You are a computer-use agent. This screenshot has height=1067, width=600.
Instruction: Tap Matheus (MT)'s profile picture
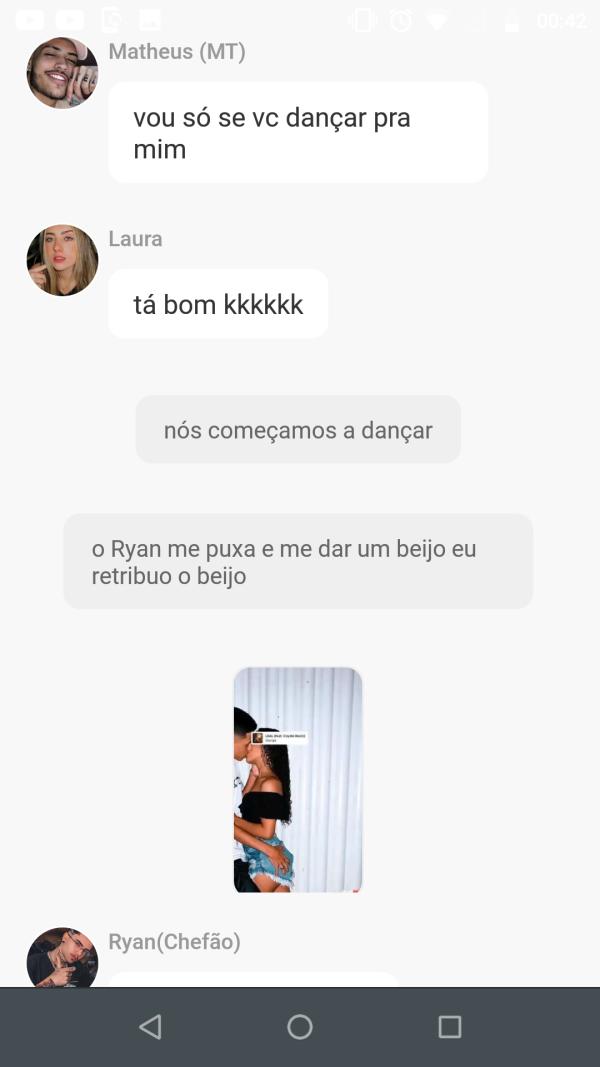click(x=62, y=73)
